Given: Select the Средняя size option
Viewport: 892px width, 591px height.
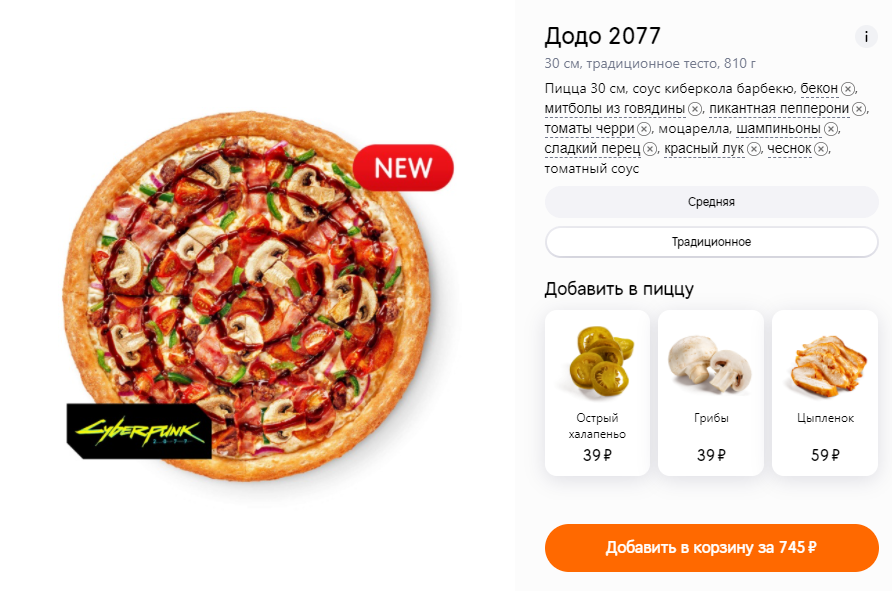Looking at the screenshot, I should pos(711,202).
